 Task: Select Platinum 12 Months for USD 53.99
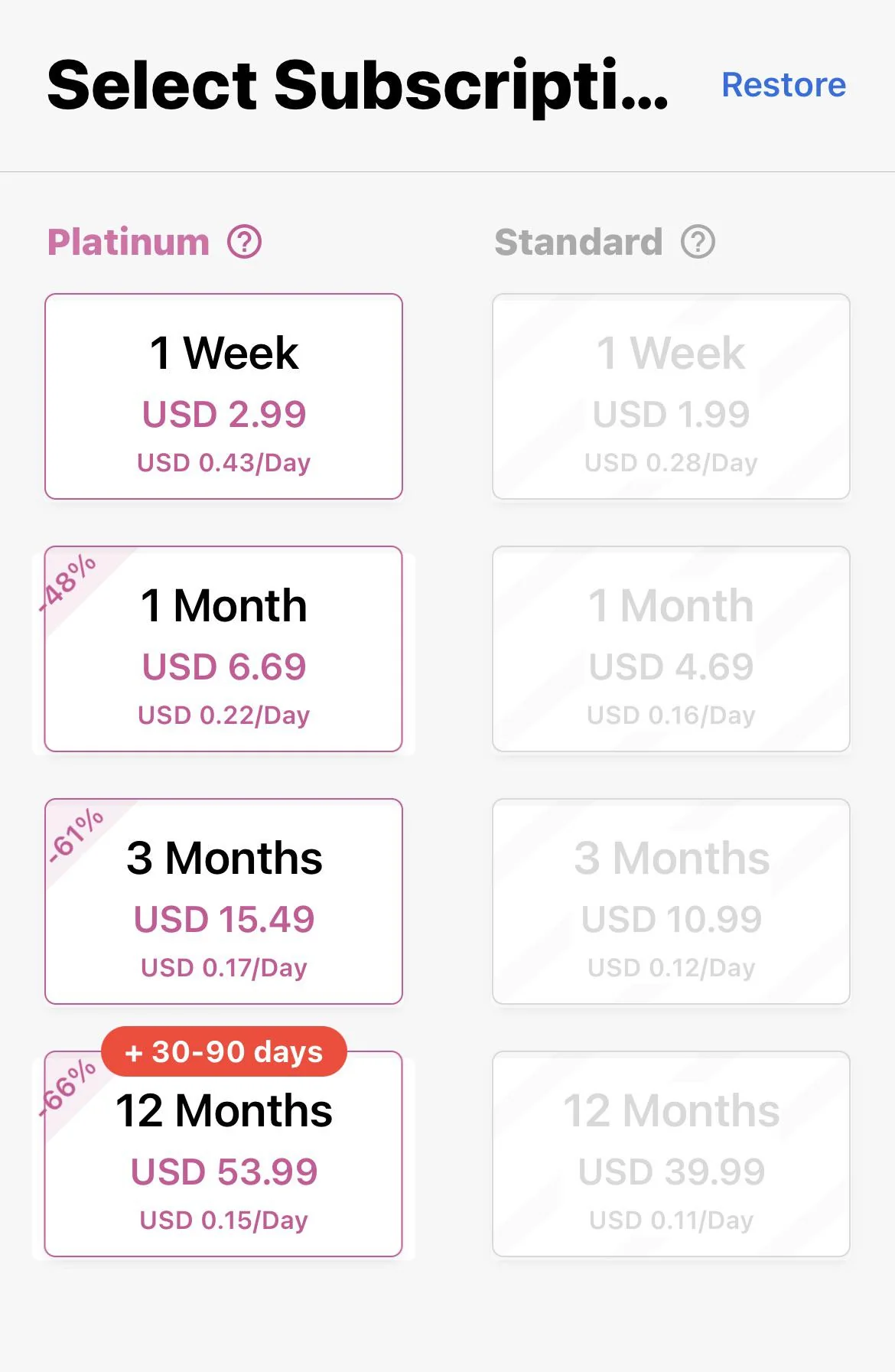[x=223, y=1154]
